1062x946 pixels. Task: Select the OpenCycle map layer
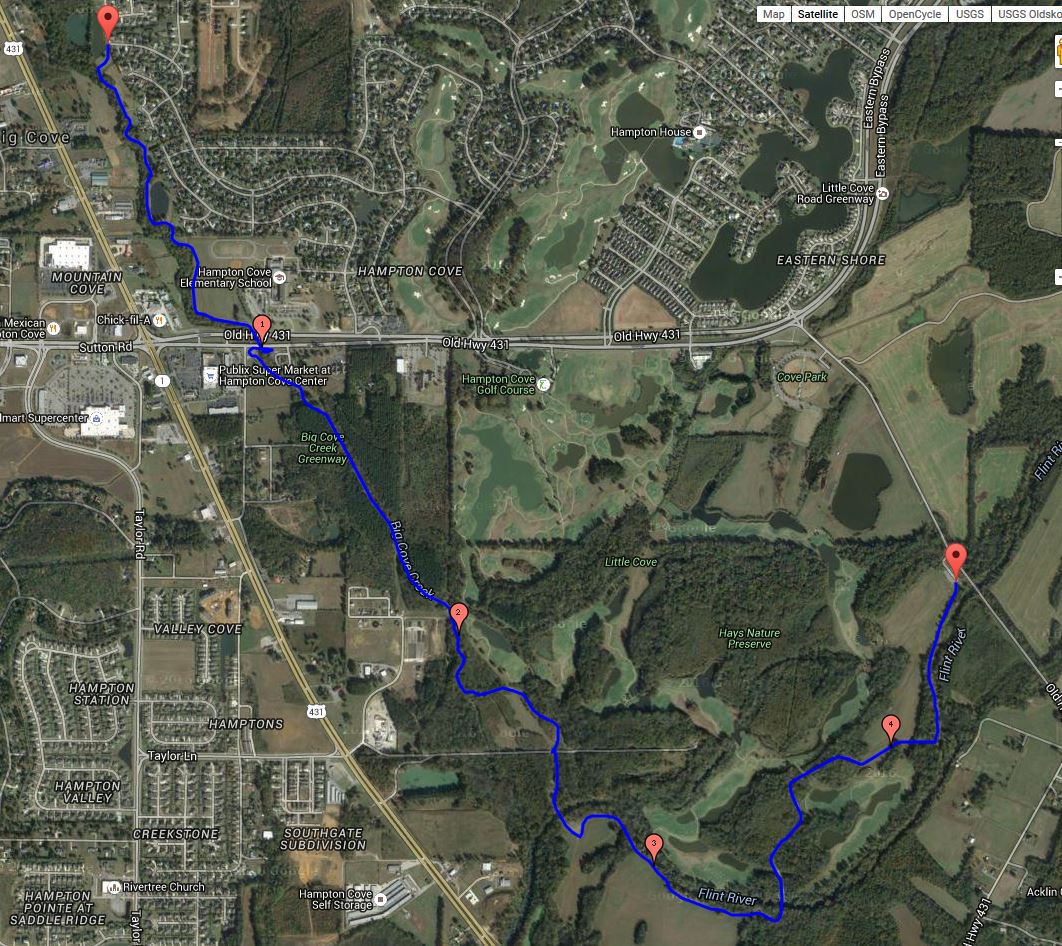coord(915,14)
